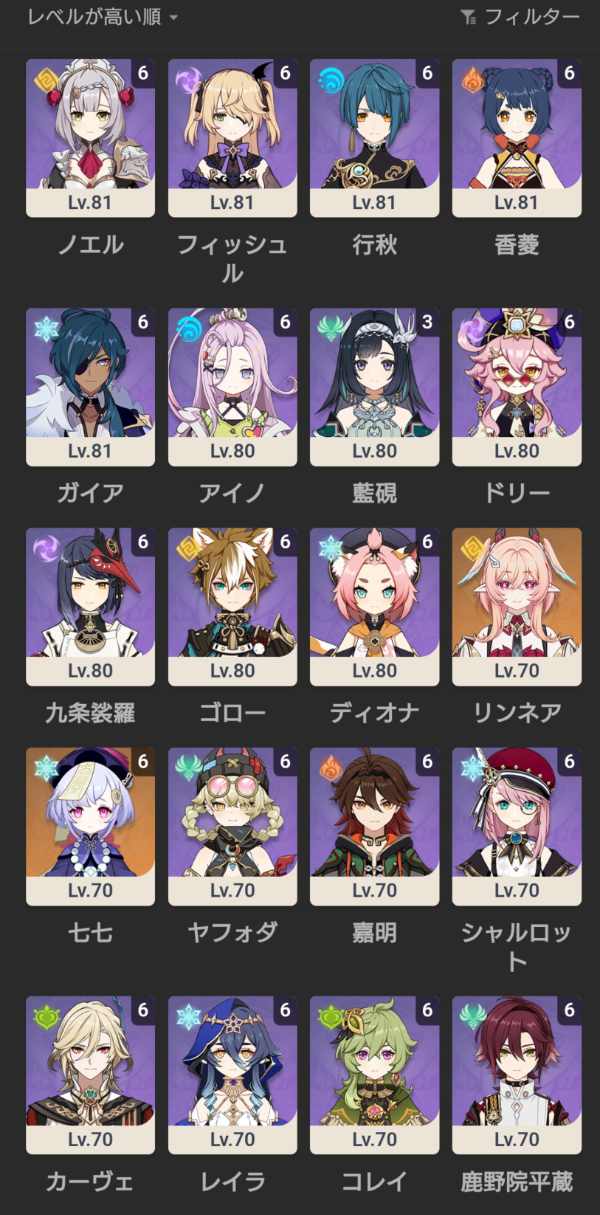This screenshot has height=1215, width=600.
Task: Open 香菱 character card
Action: tap(516, 137)
